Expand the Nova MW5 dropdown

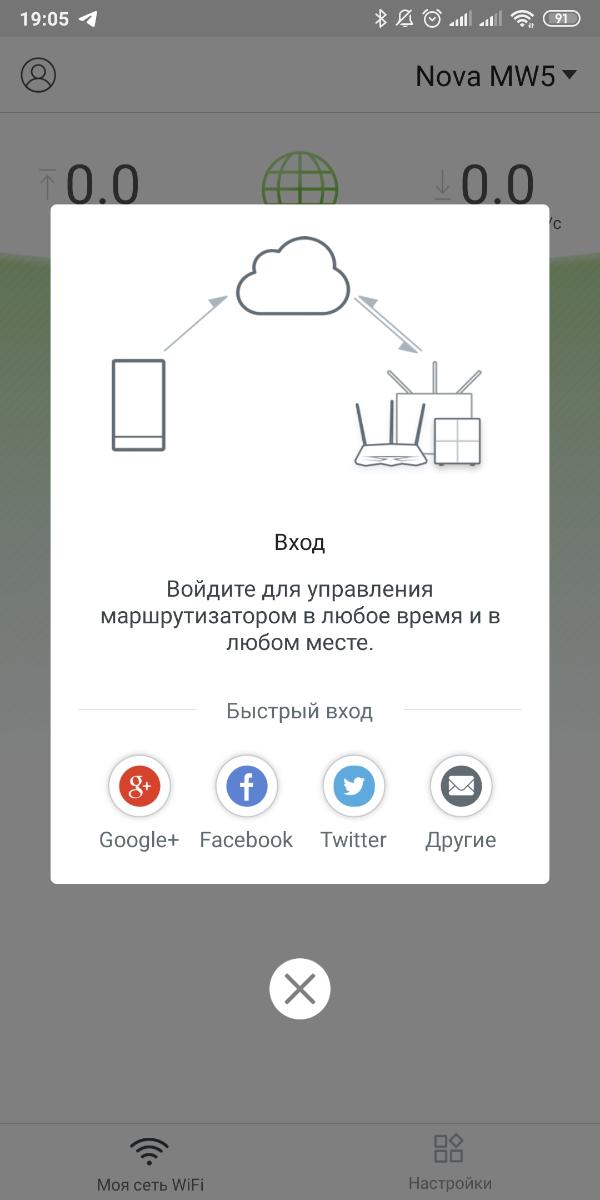[x=496, y=76]
